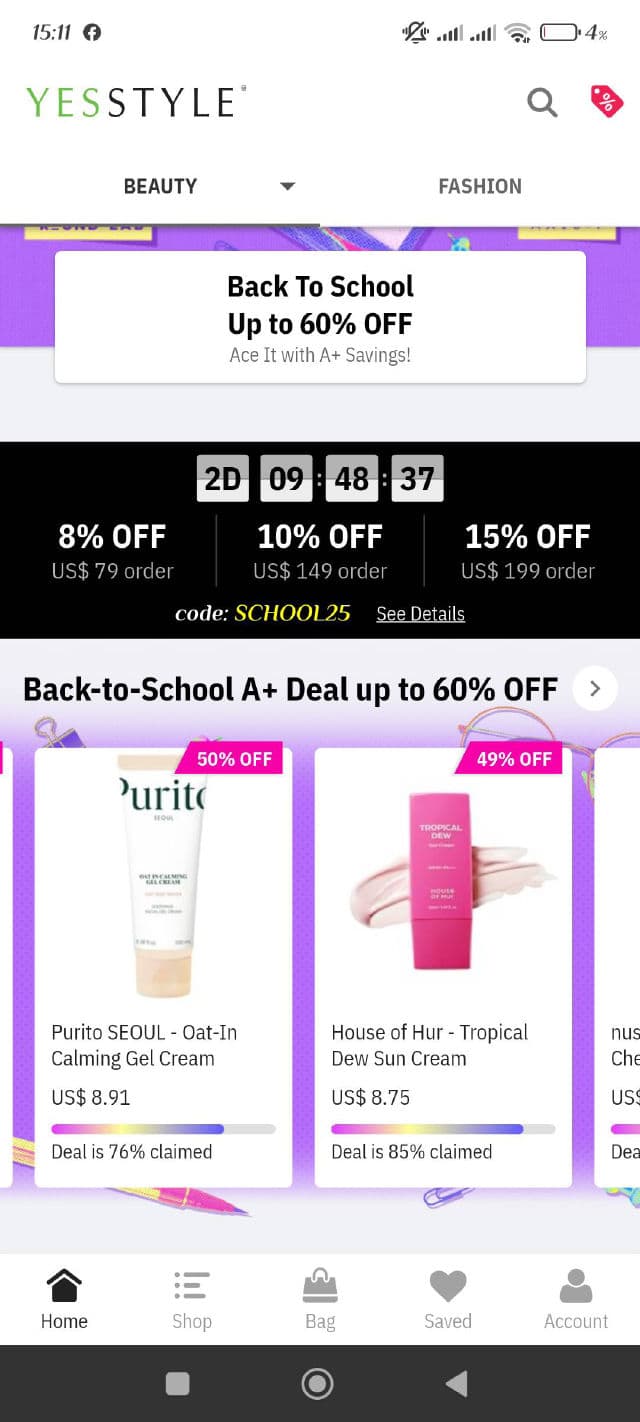This screenshot has width=640, height=1422.
Task: Open the Account tab
Action: tap(576, 1299)
